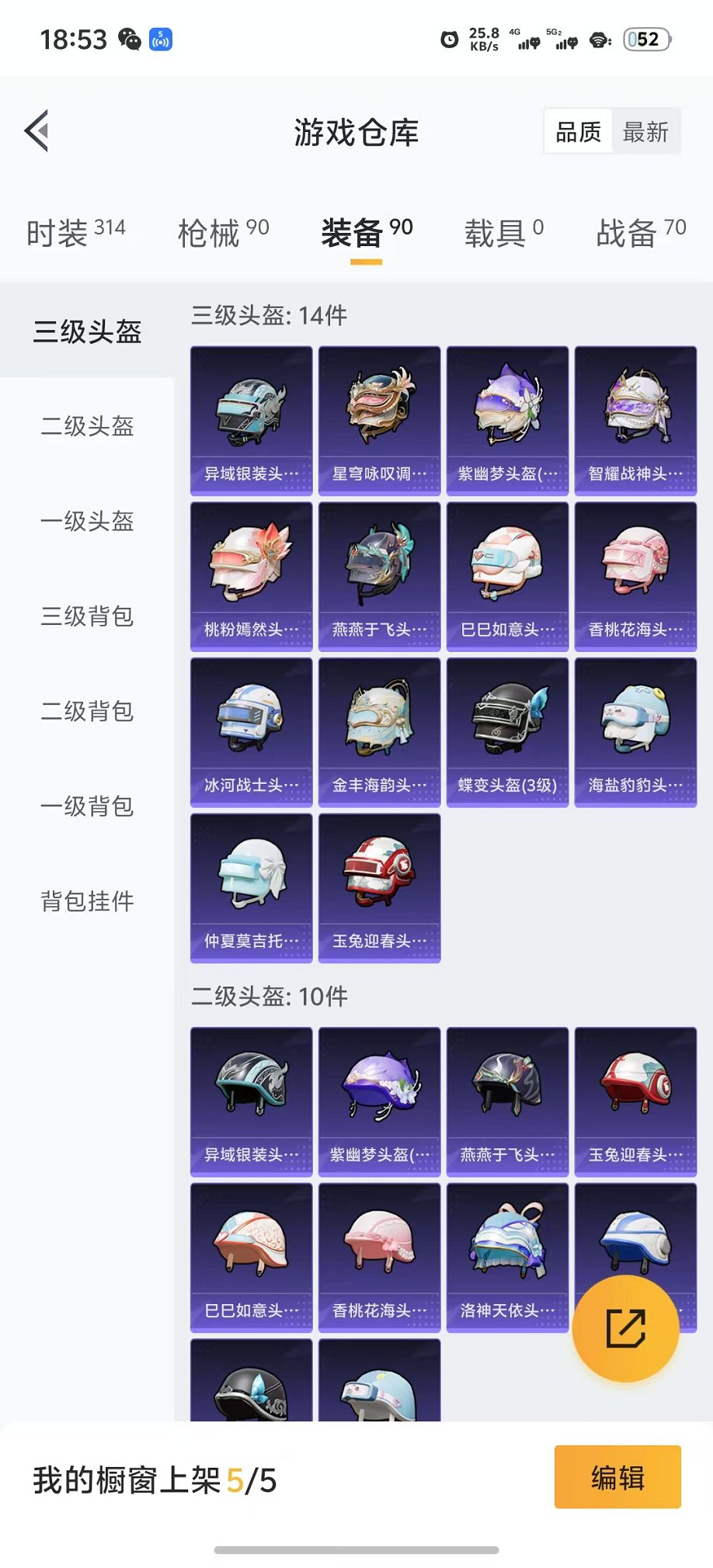Viewport: 713px width, 1568px height.
Task: Select 二级背包 in the sidebar
Action: 87,711
